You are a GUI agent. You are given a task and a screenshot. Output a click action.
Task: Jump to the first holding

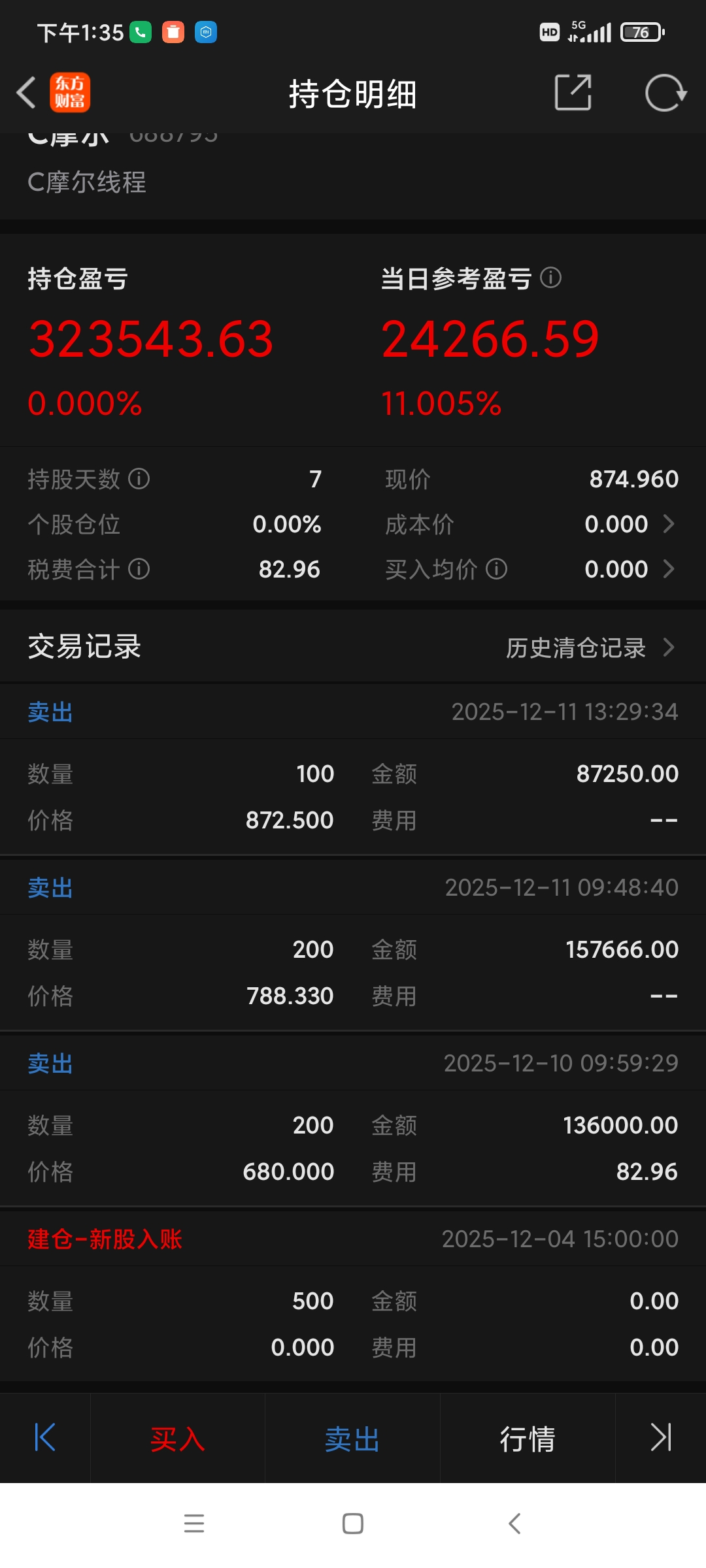pyautogui.click(x=44, y=1437)
